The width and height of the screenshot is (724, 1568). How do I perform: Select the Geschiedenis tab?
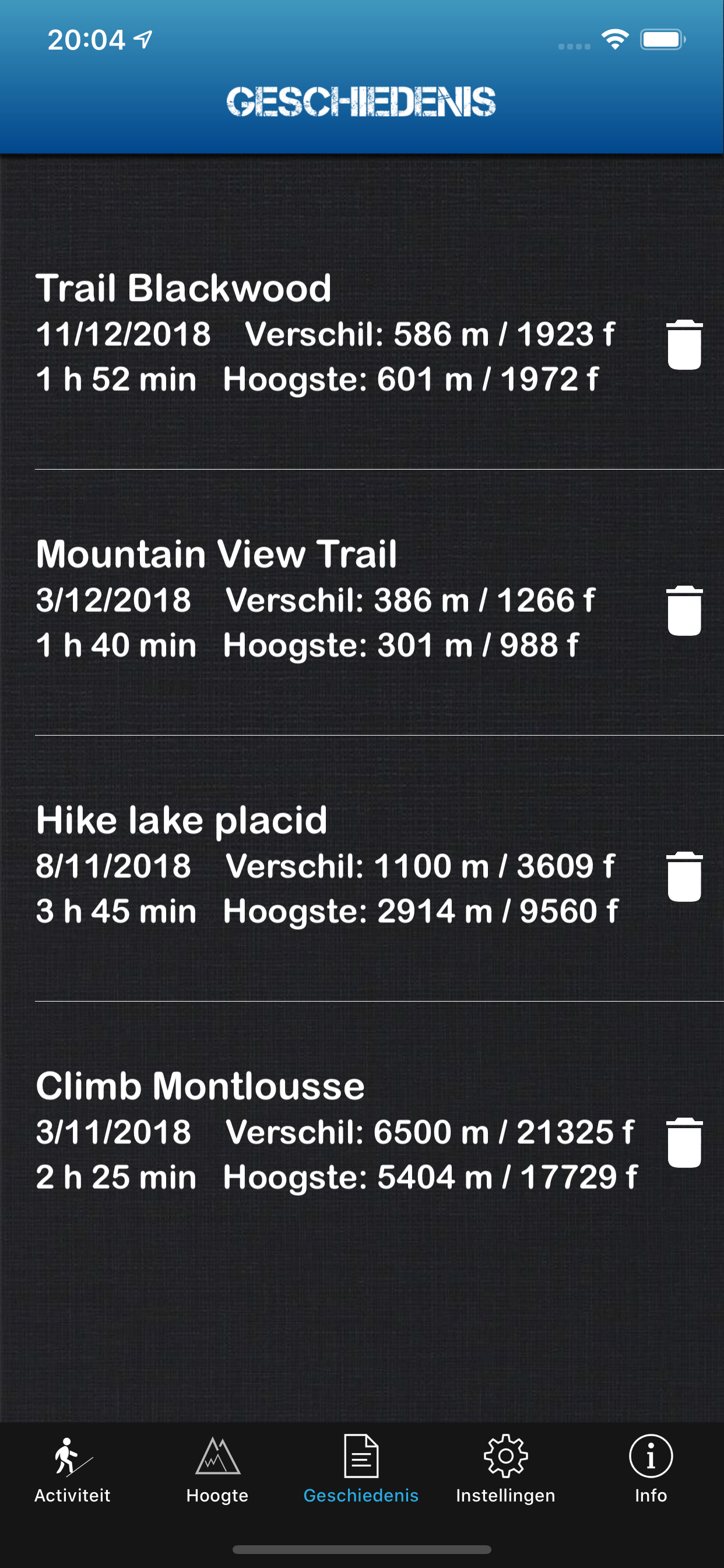(361, 1470)
